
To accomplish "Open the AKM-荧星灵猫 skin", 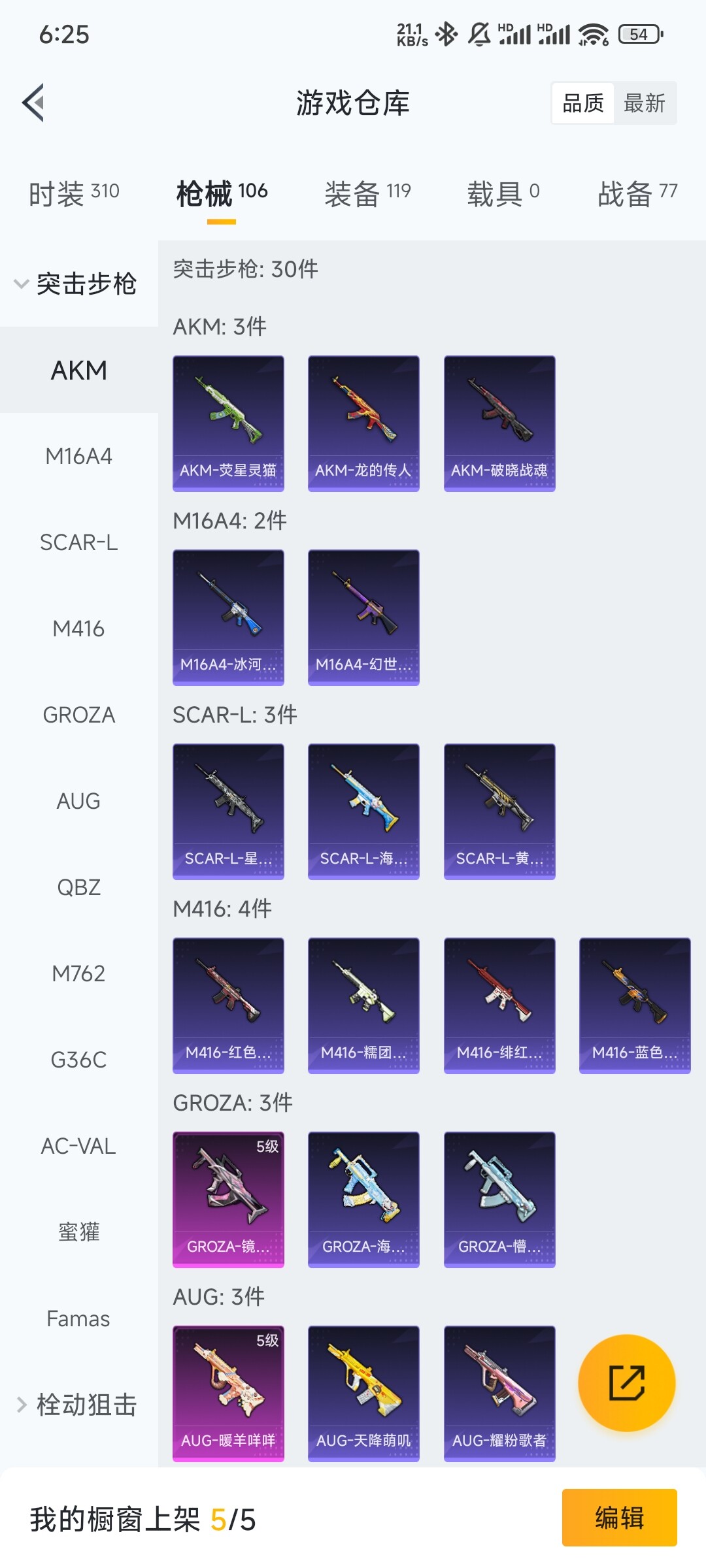I will (x=228, y=423).
